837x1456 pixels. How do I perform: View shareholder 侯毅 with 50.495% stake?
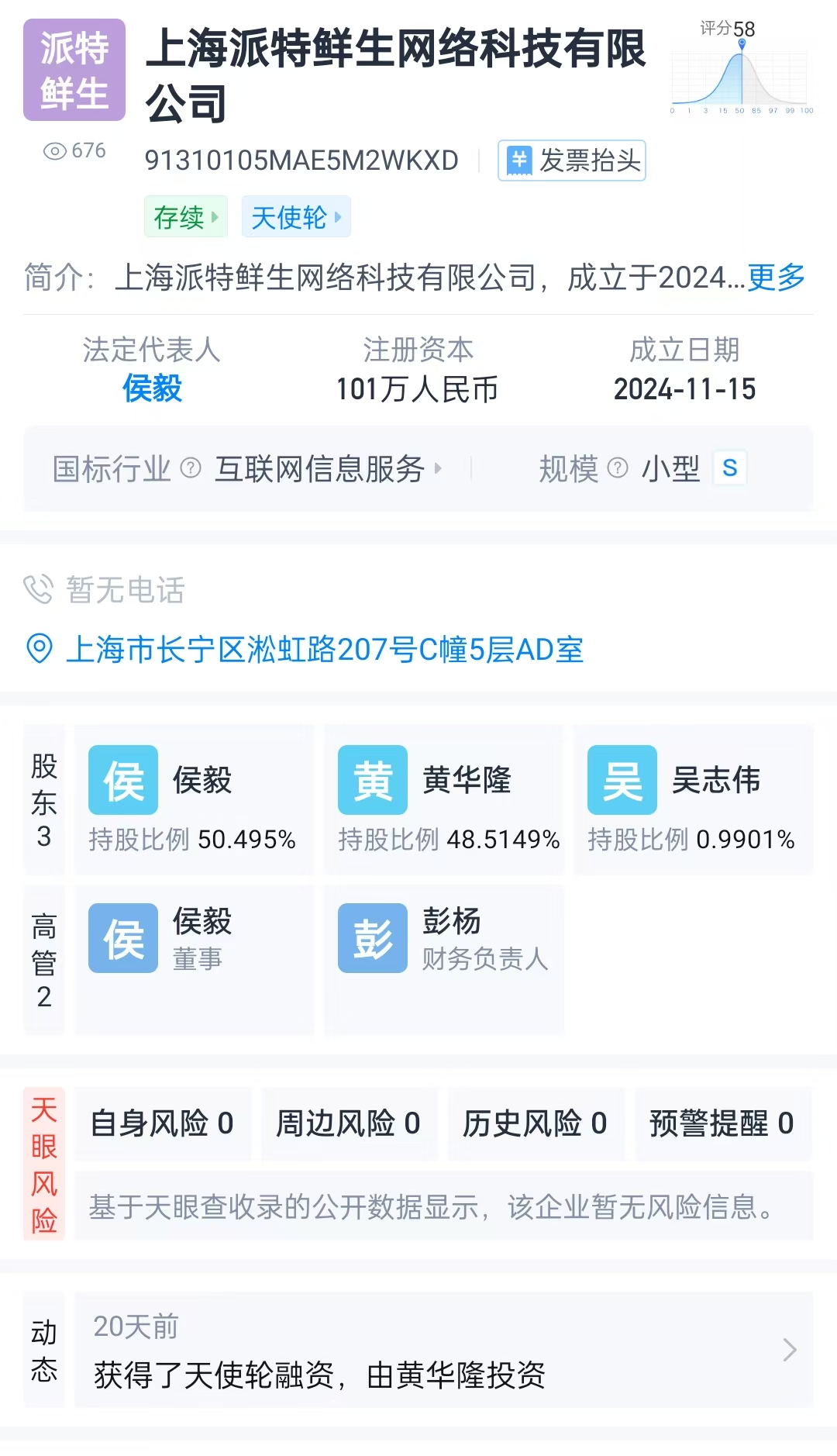[x=194, y=799]
